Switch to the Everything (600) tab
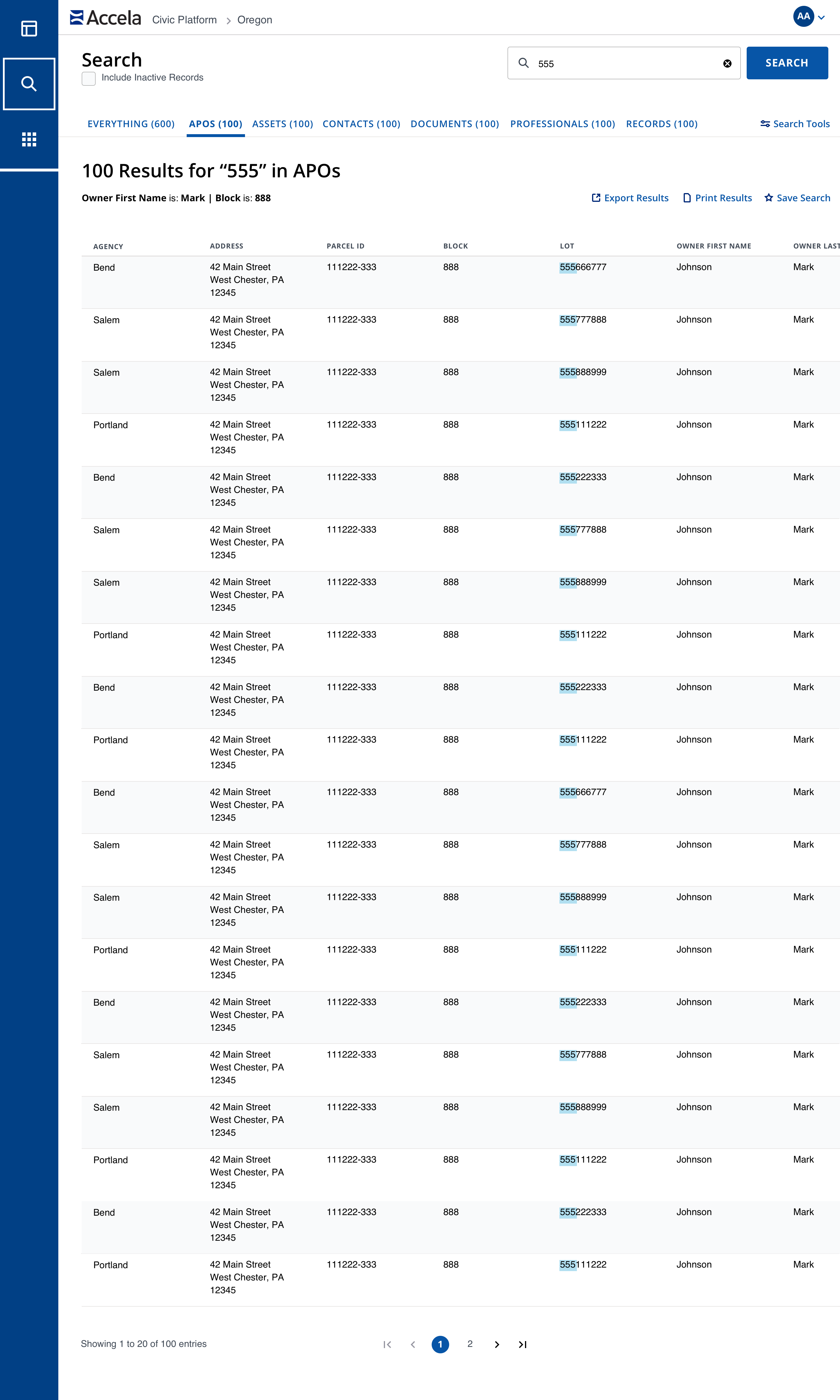840x1400 pixels. [x=131, y=124]
